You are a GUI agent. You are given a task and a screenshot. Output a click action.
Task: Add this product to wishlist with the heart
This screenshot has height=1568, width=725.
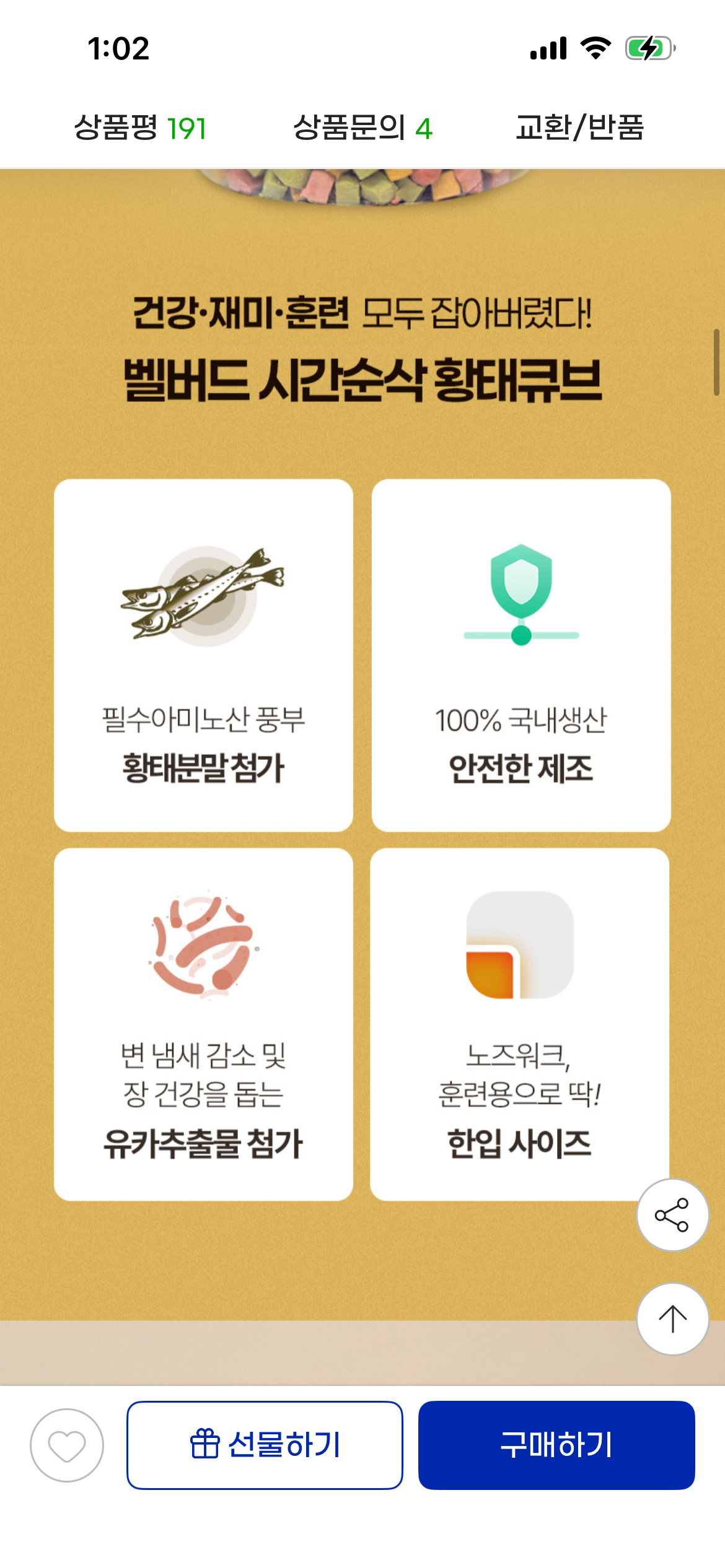(67, 1445)
